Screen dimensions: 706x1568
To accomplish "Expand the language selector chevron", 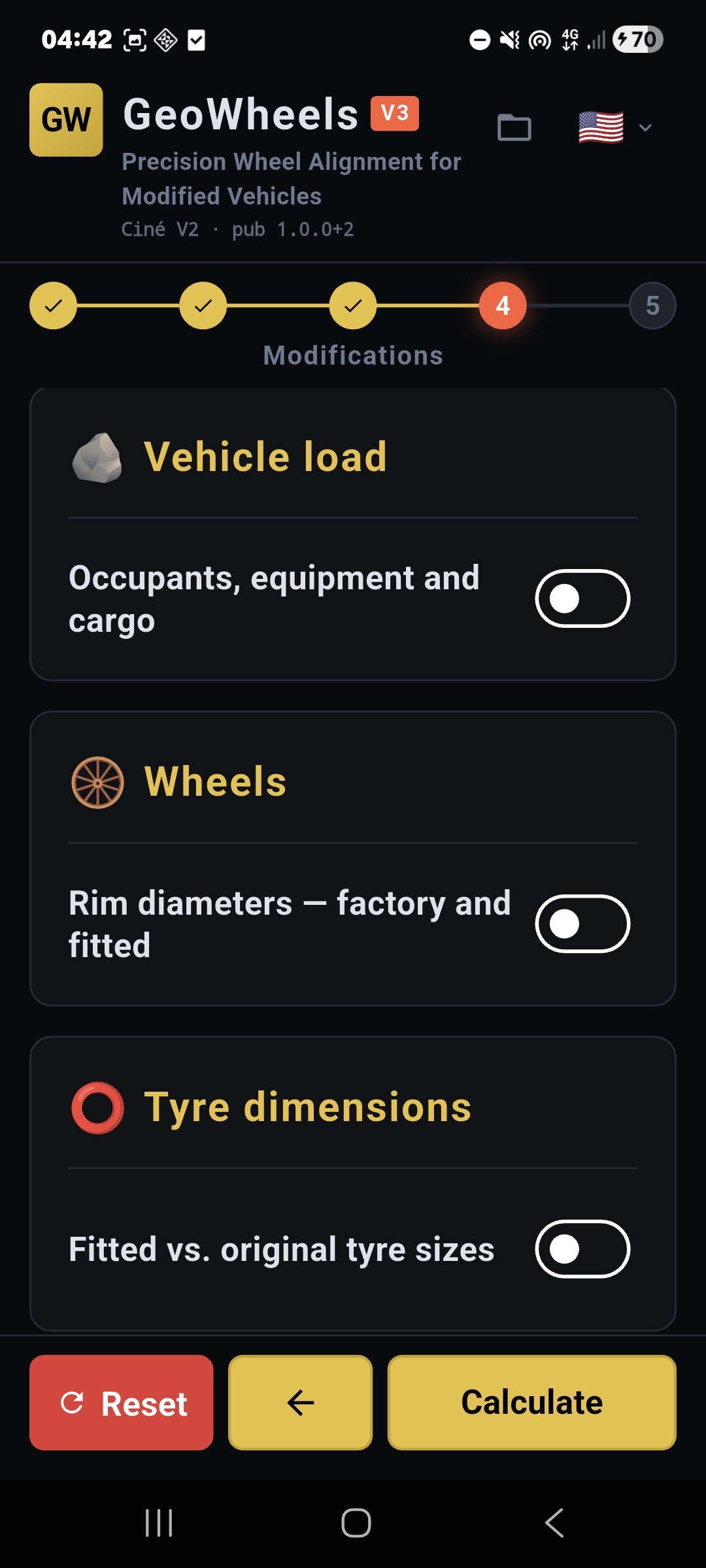I will coord(646,127).
